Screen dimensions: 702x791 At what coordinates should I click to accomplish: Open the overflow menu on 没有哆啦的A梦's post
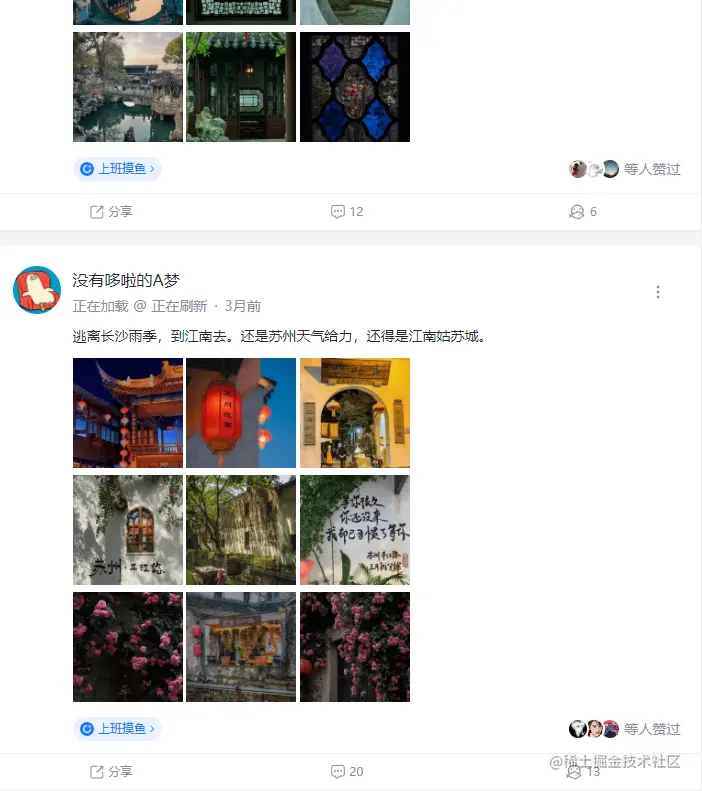tap(658, 292)
